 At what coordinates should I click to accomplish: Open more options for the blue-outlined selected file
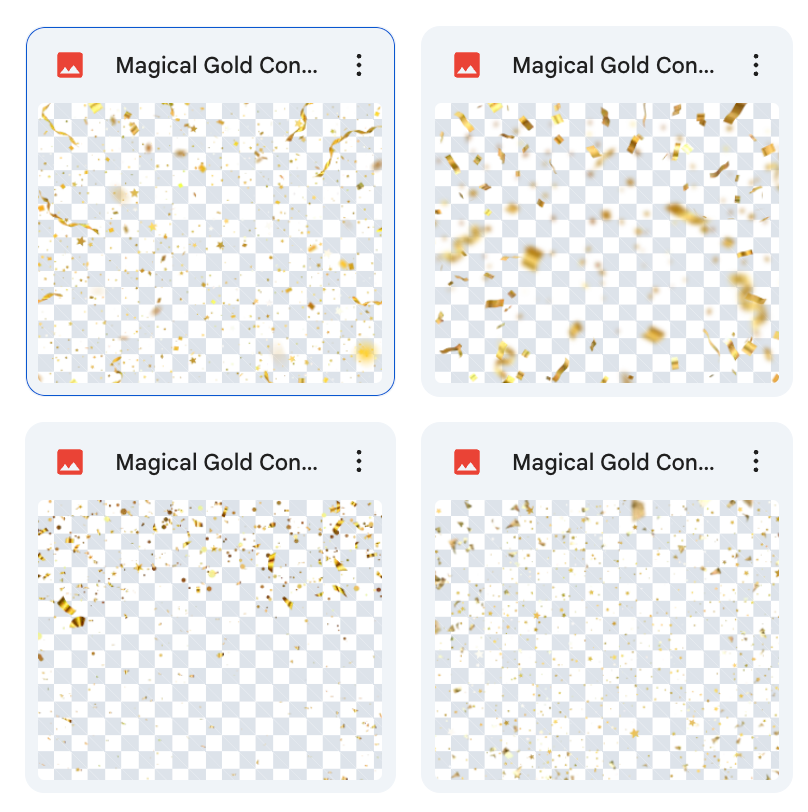[359, 66]
